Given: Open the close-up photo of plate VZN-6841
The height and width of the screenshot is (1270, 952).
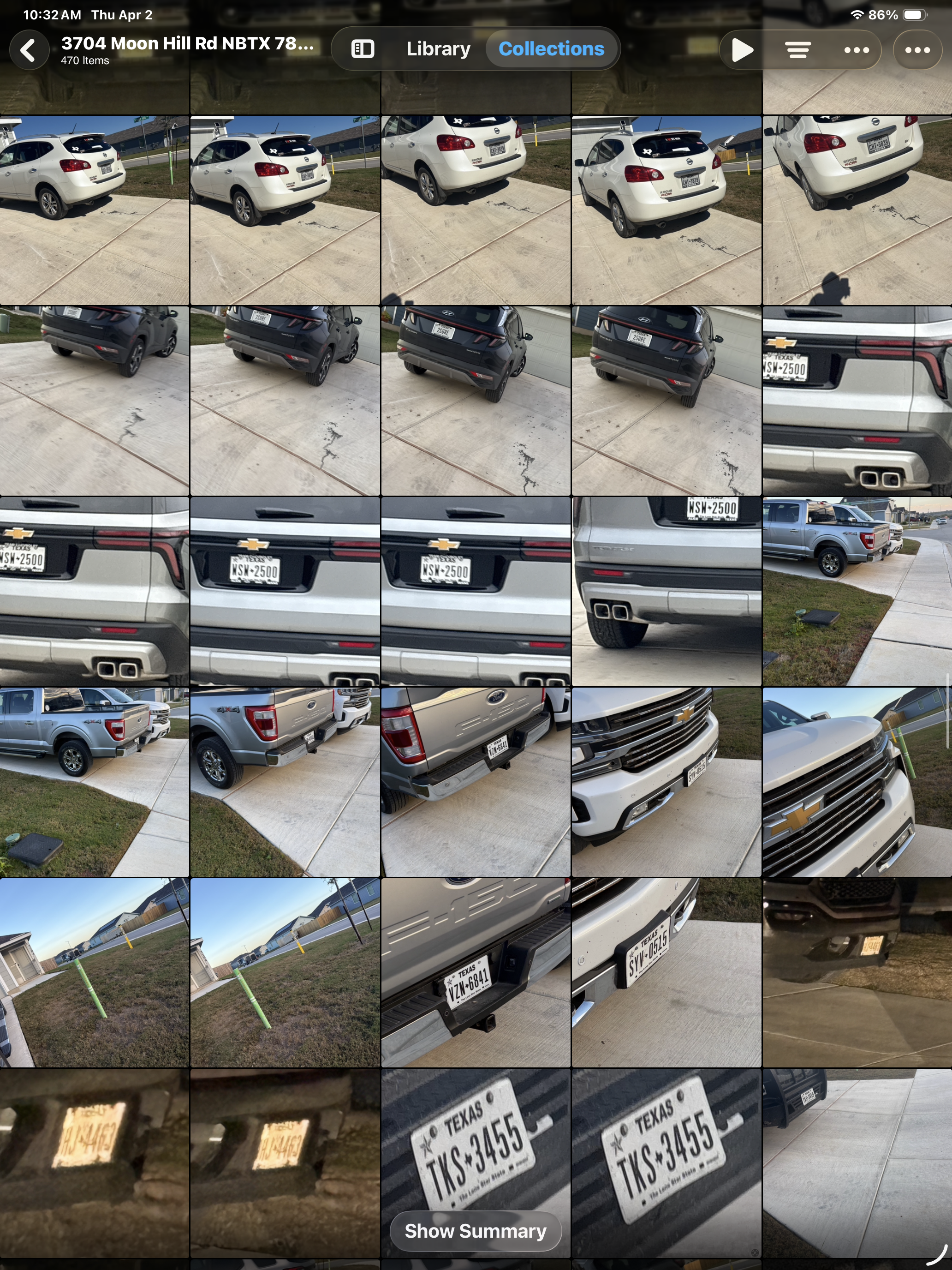Looking at the screenshot, I should (475, 972).
